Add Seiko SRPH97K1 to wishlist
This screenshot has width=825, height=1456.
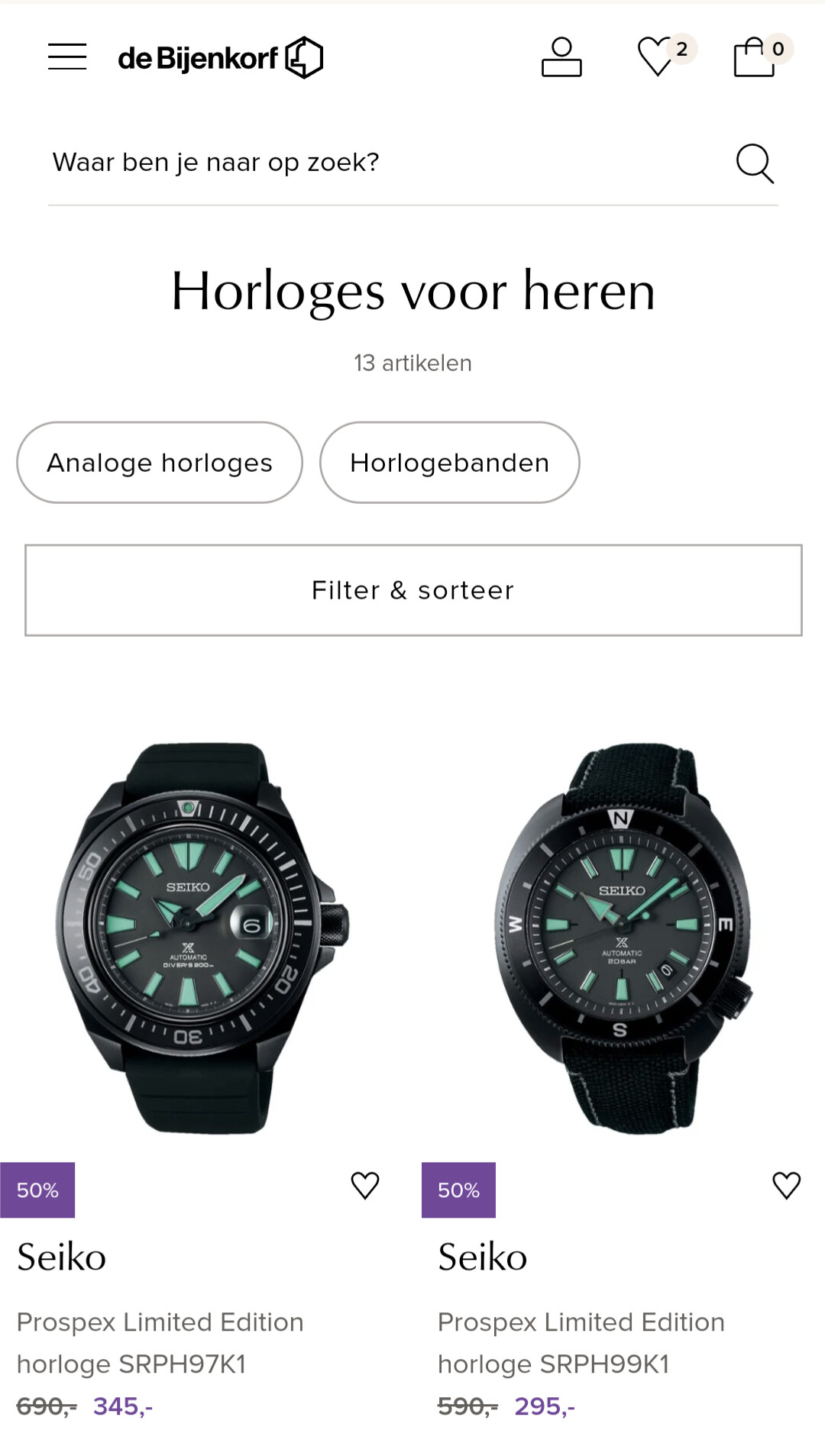[x=365, y=1186]
